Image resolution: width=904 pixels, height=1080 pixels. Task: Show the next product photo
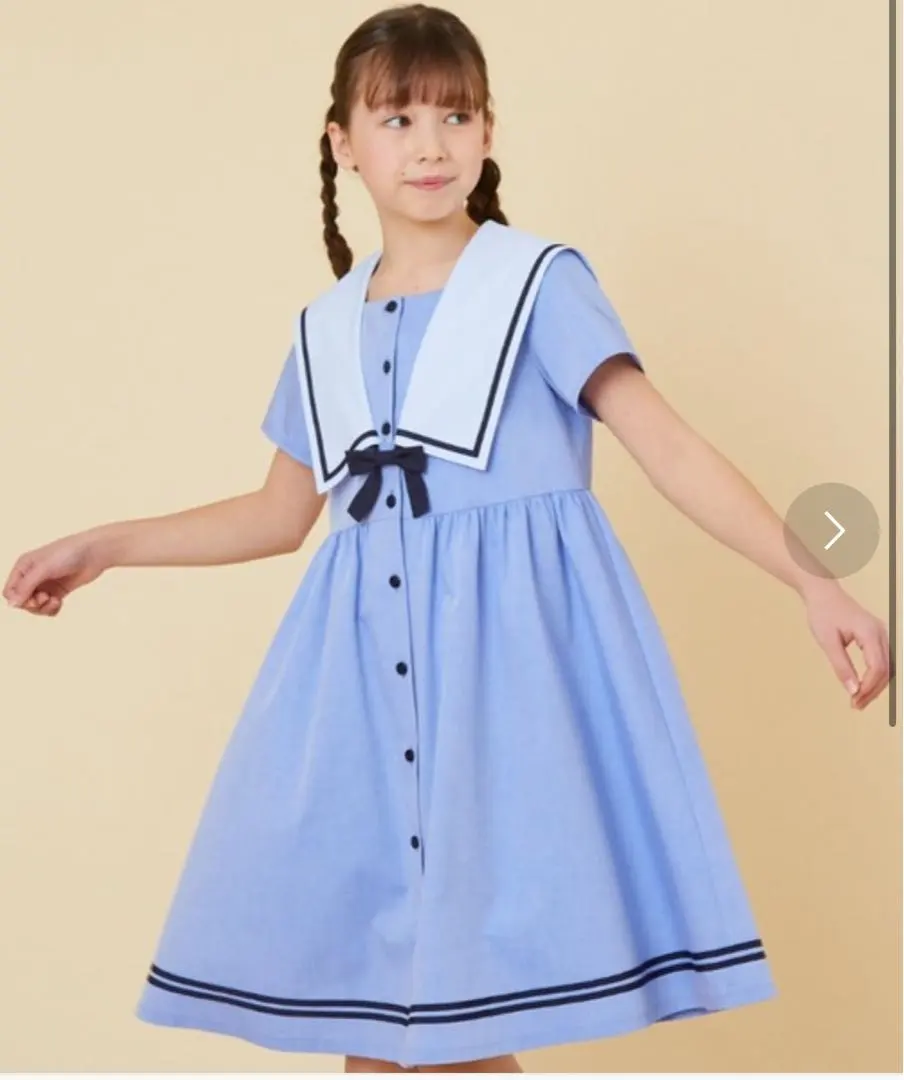pos(832,530)
